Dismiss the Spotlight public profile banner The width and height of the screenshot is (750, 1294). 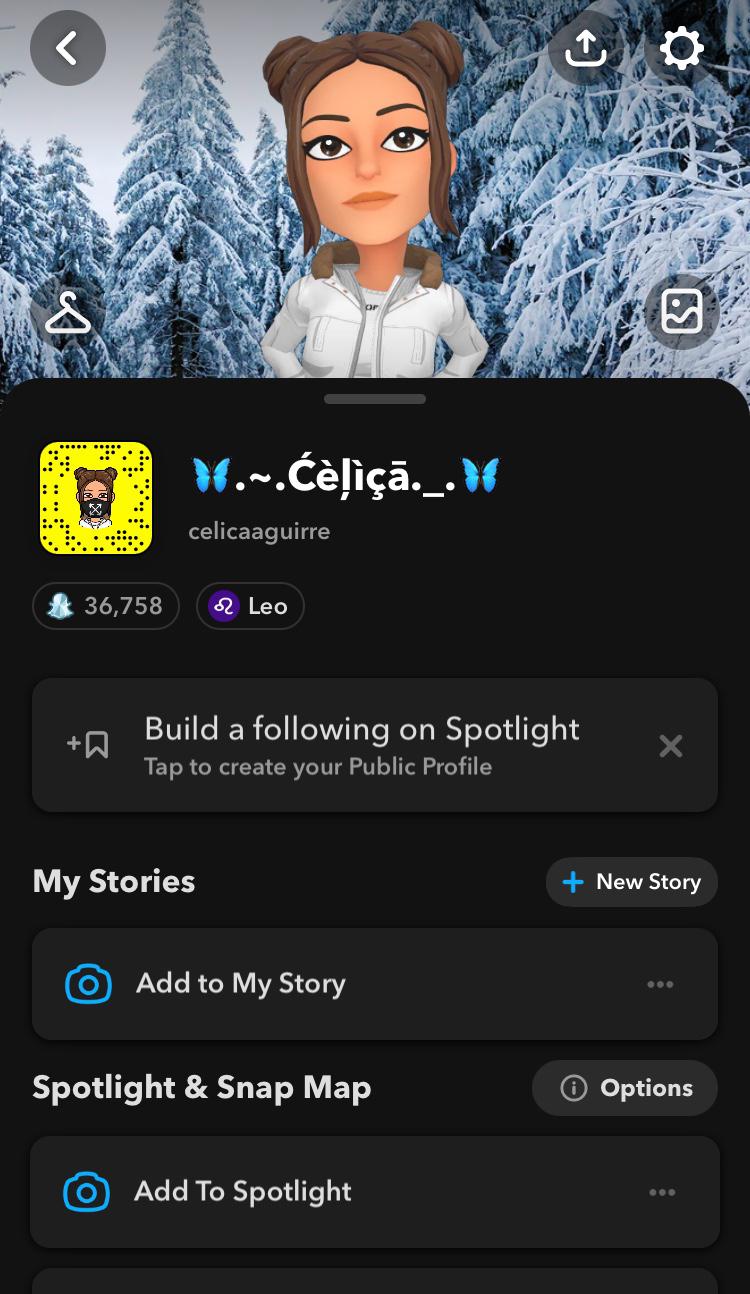[671, 746]
